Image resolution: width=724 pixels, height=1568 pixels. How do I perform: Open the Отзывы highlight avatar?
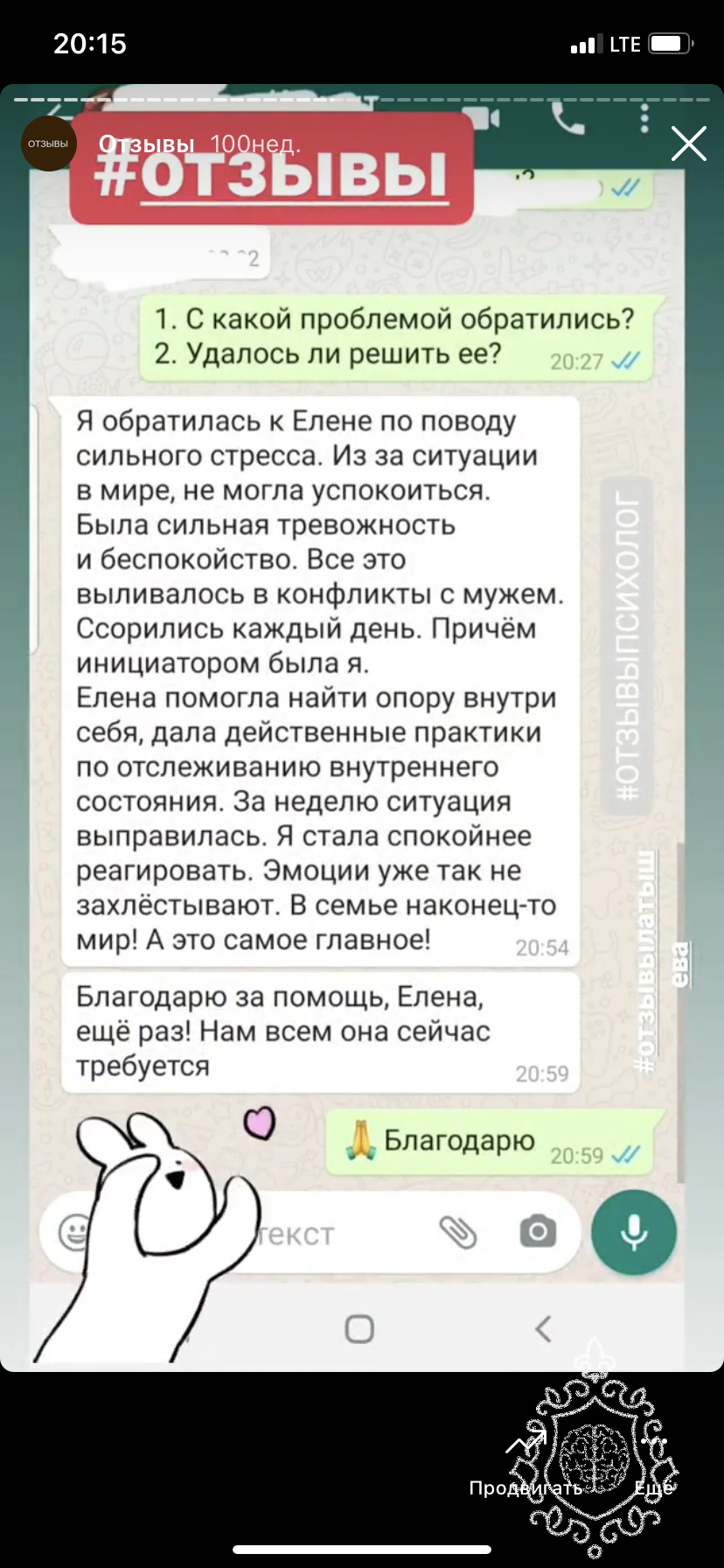click(x=48, y=143)
